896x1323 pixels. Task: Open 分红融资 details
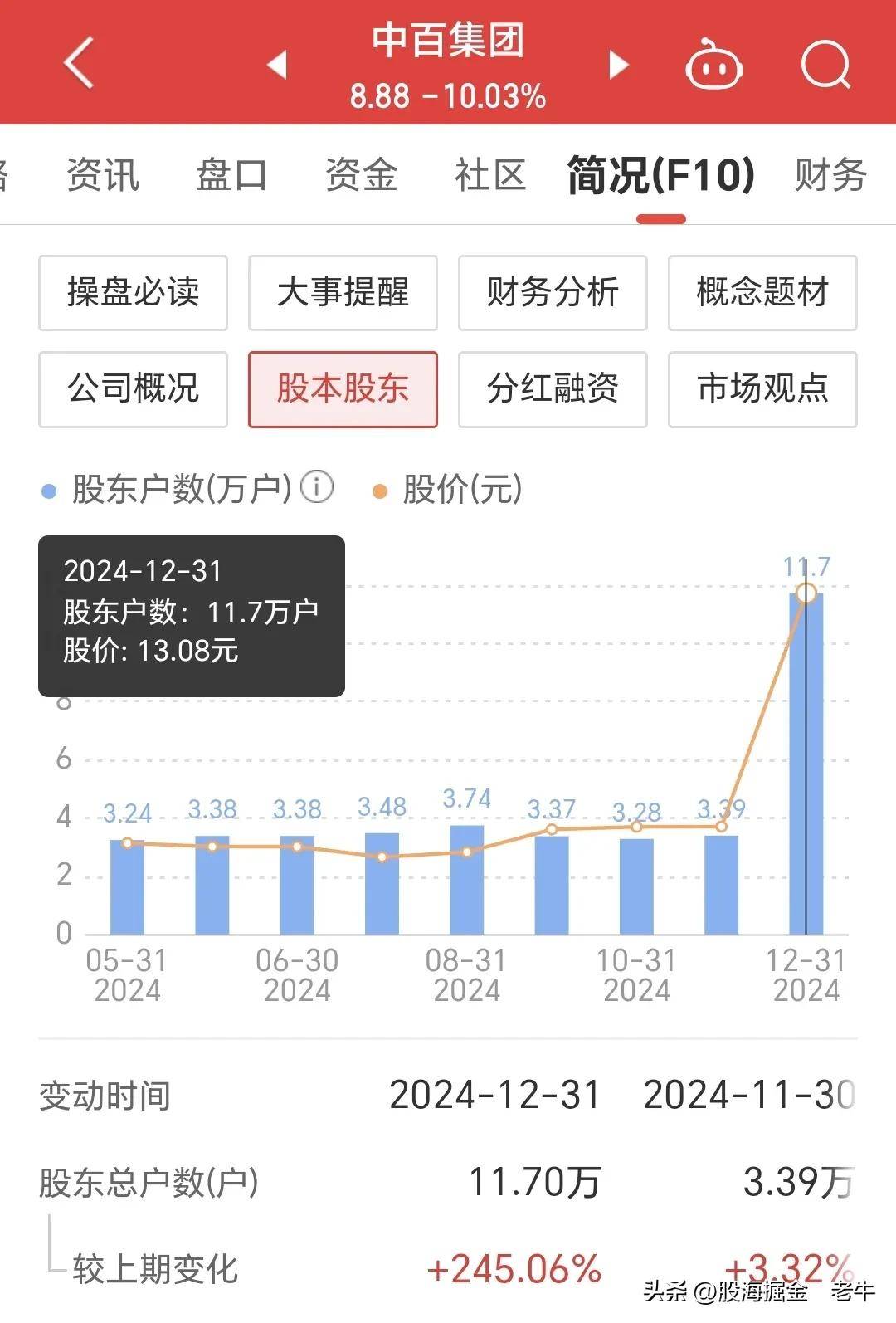(x=553, y=390)
